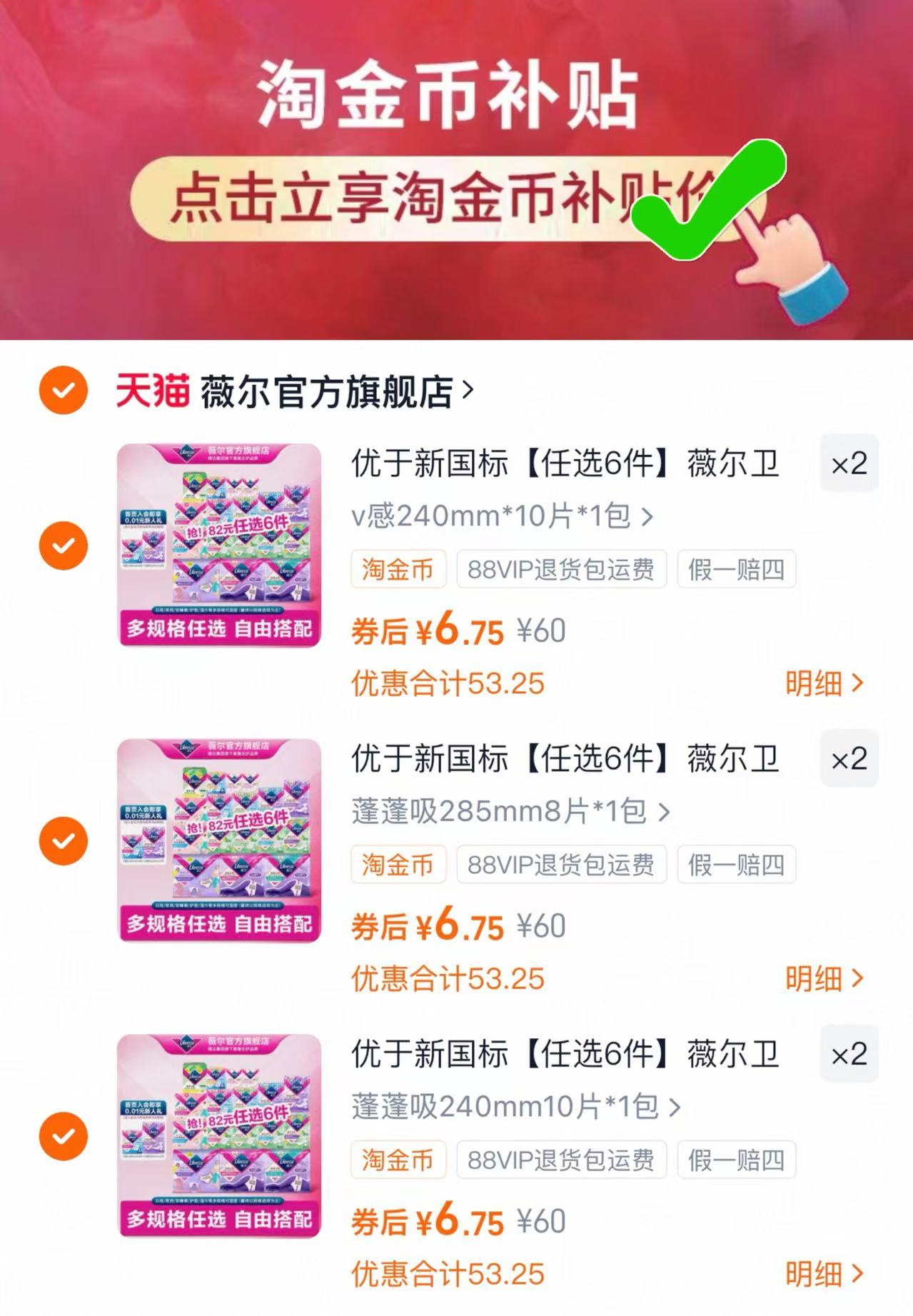Click the 淘金币 tag on the last product
Viewport: 913px width, 1316px height.
point(398,1160)
